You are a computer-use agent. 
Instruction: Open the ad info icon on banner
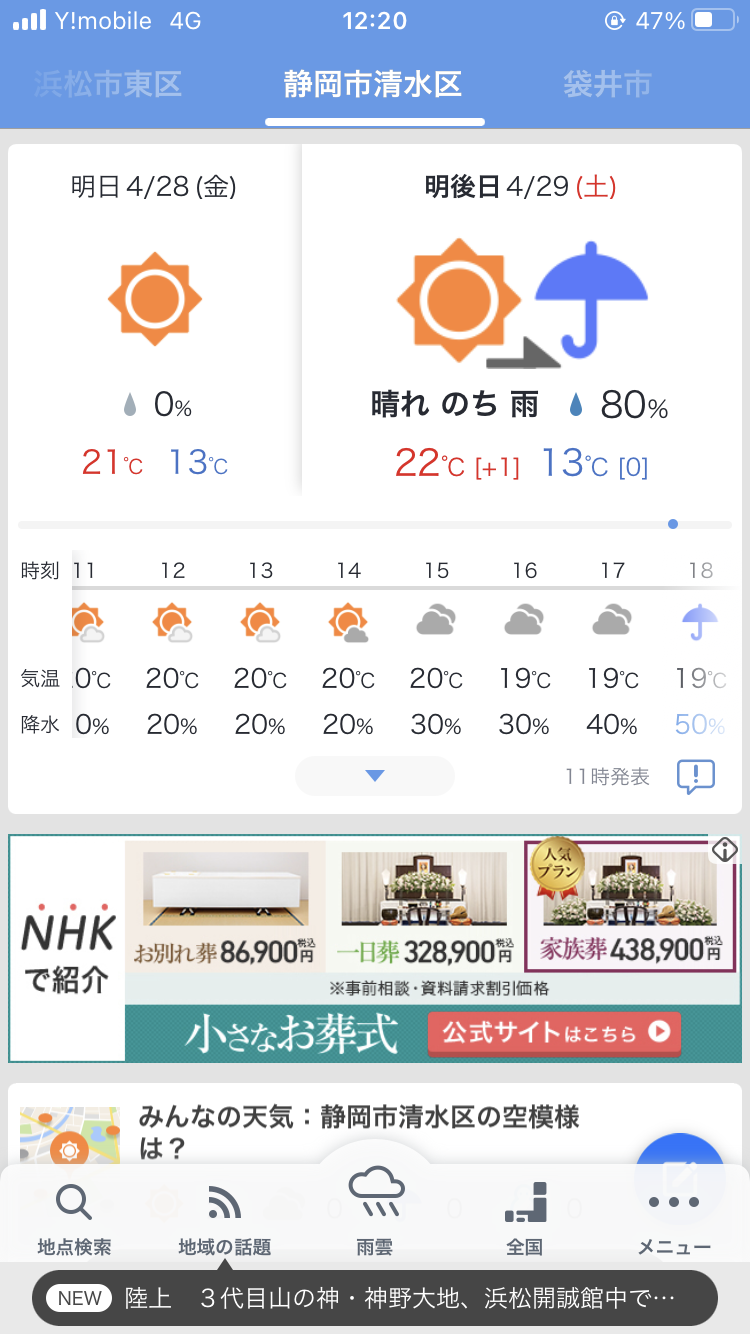tap(725, 850)
